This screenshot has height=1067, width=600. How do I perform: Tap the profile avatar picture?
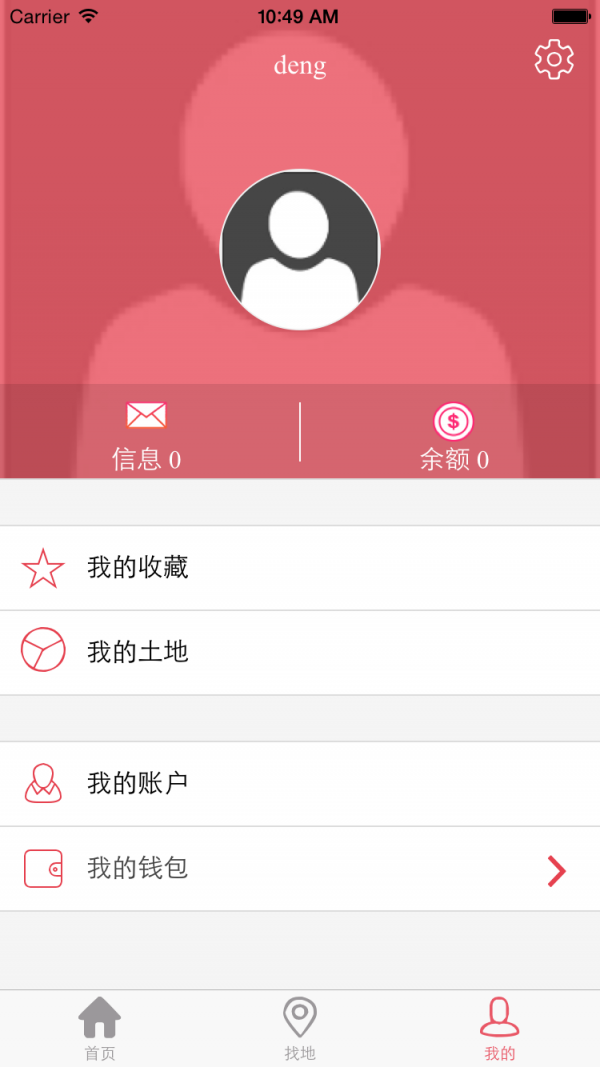click(x=300, y=250)
